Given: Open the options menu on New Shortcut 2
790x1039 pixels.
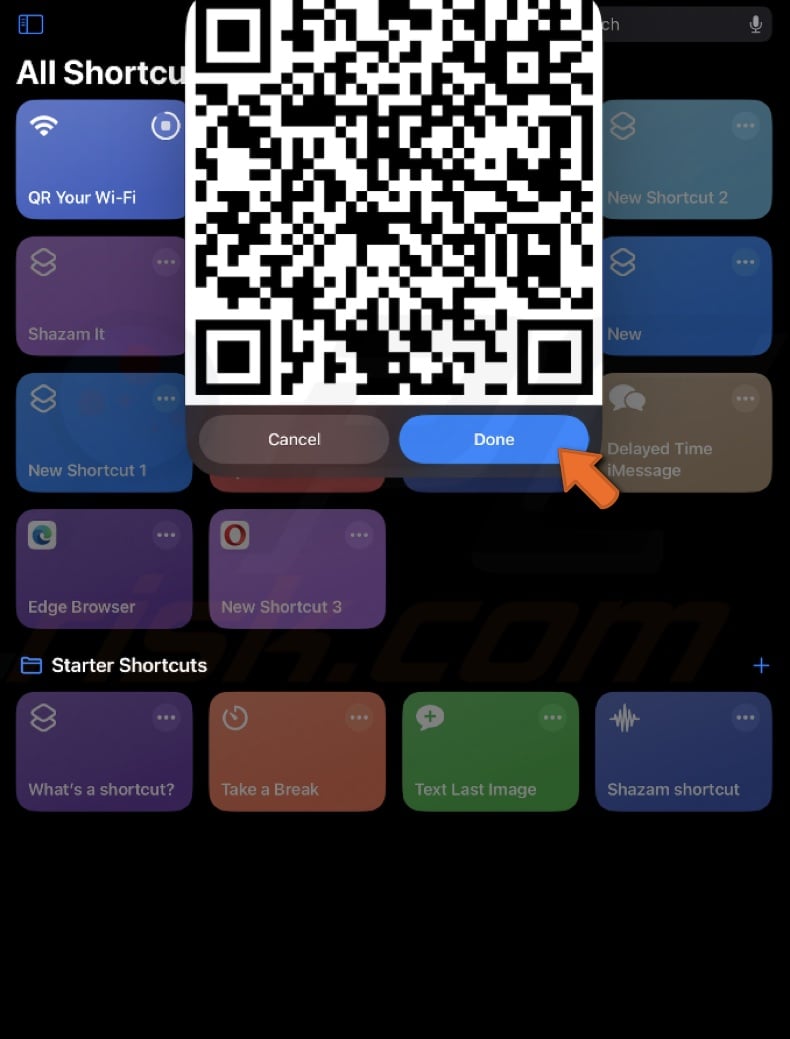Looking at the screenshot, I should click(x=745, y=126).
